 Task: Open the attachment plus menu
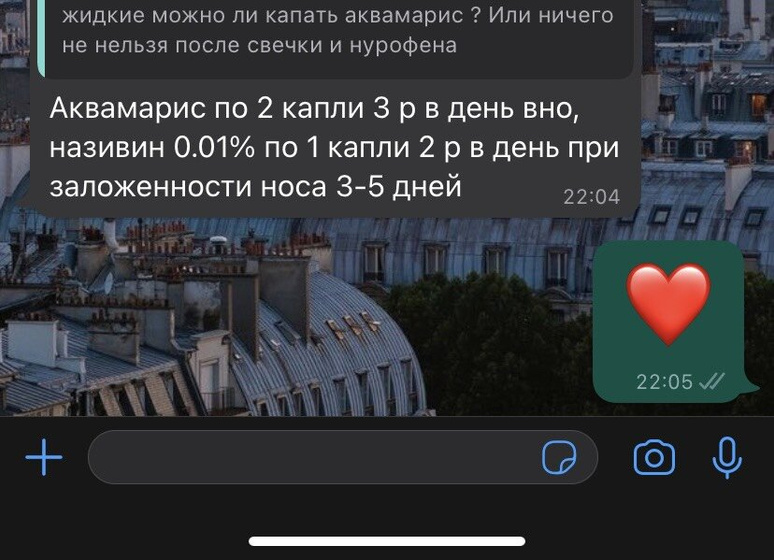[x=43, y=459]
